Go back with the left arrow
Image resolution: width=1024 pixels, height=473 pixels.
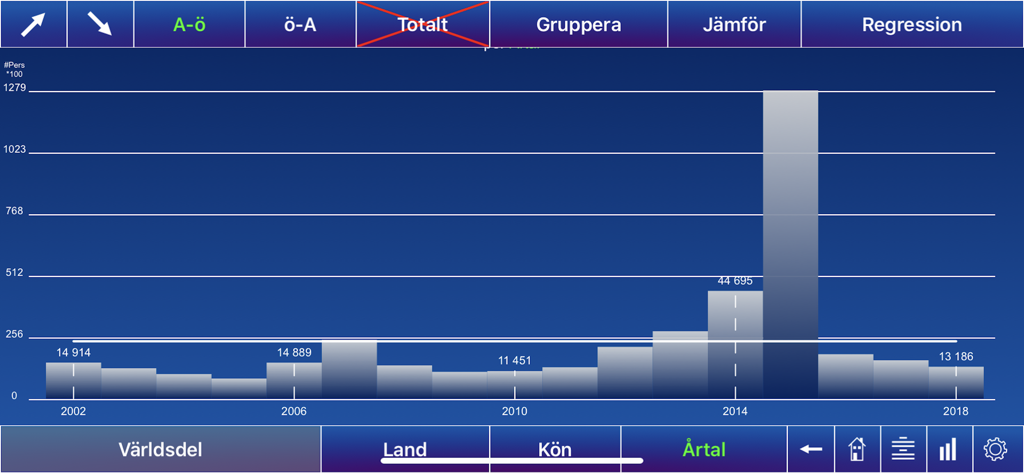811,450
